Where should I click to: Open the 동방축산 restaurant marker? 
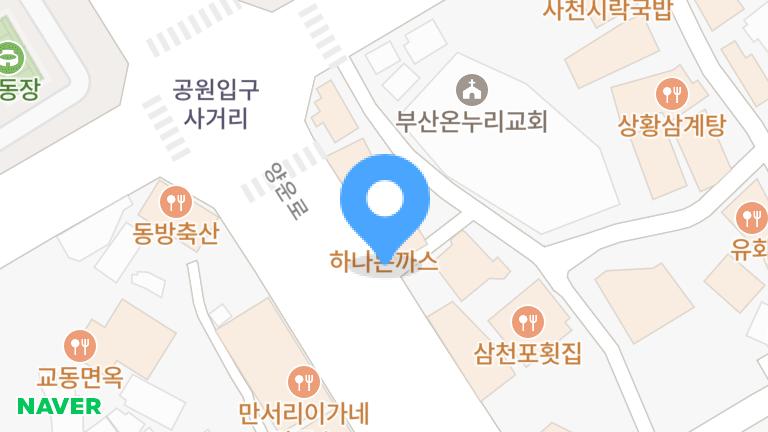pyautogui.click(x=177, y=203)
